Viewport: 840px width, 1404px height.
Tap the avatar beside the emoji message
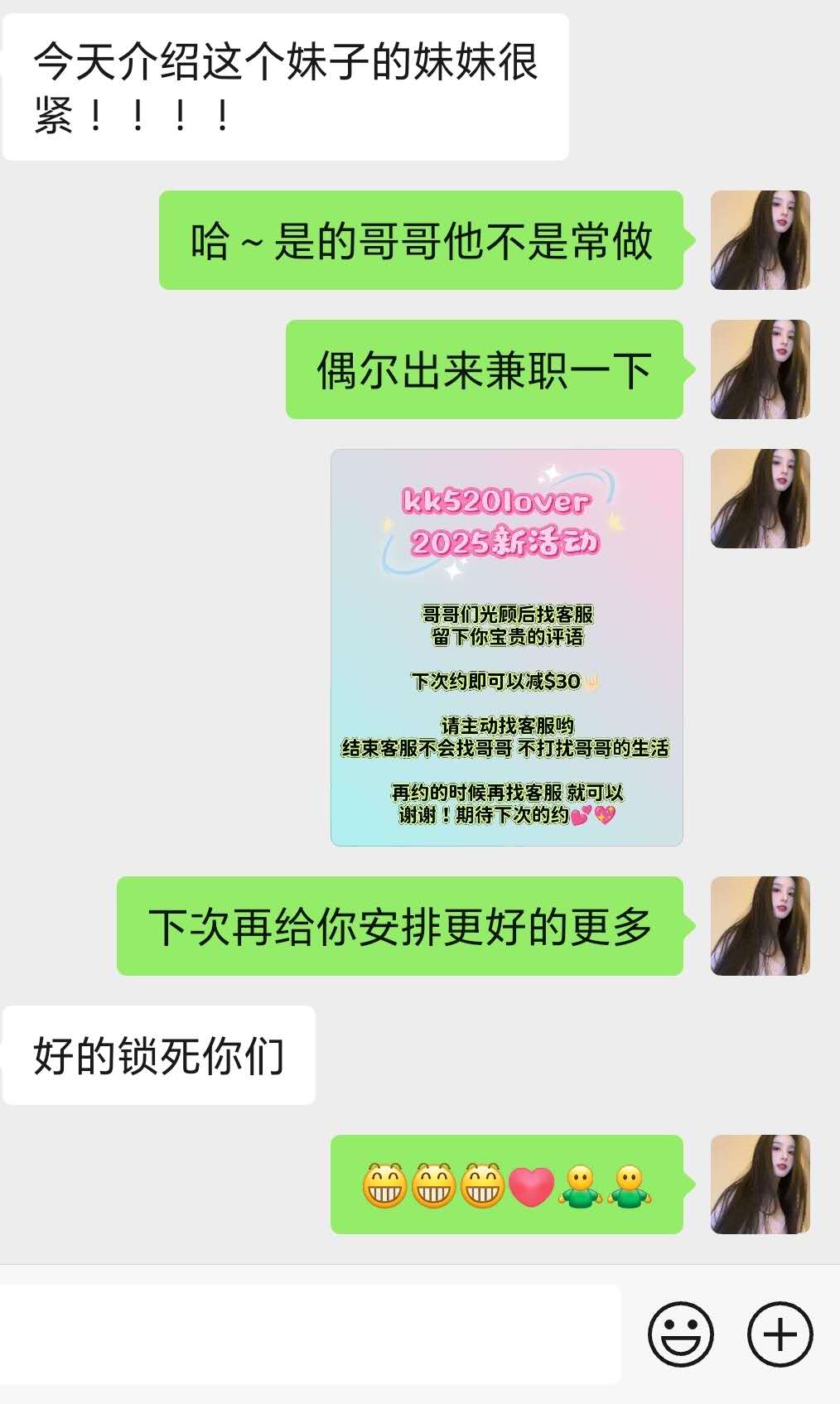click(760, 1184)
